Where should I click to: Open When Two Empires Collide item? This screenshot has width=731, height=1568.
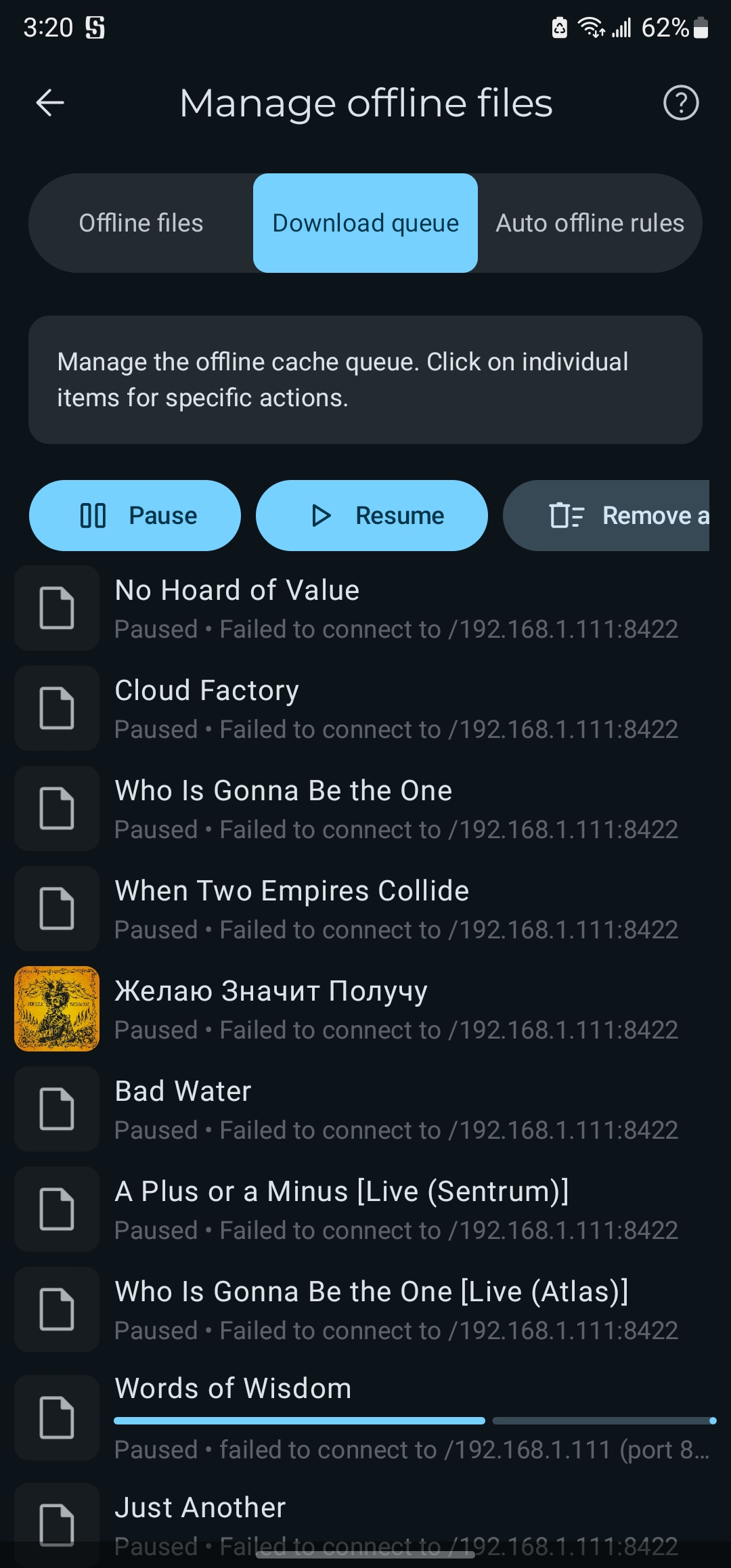coord(365,909)
